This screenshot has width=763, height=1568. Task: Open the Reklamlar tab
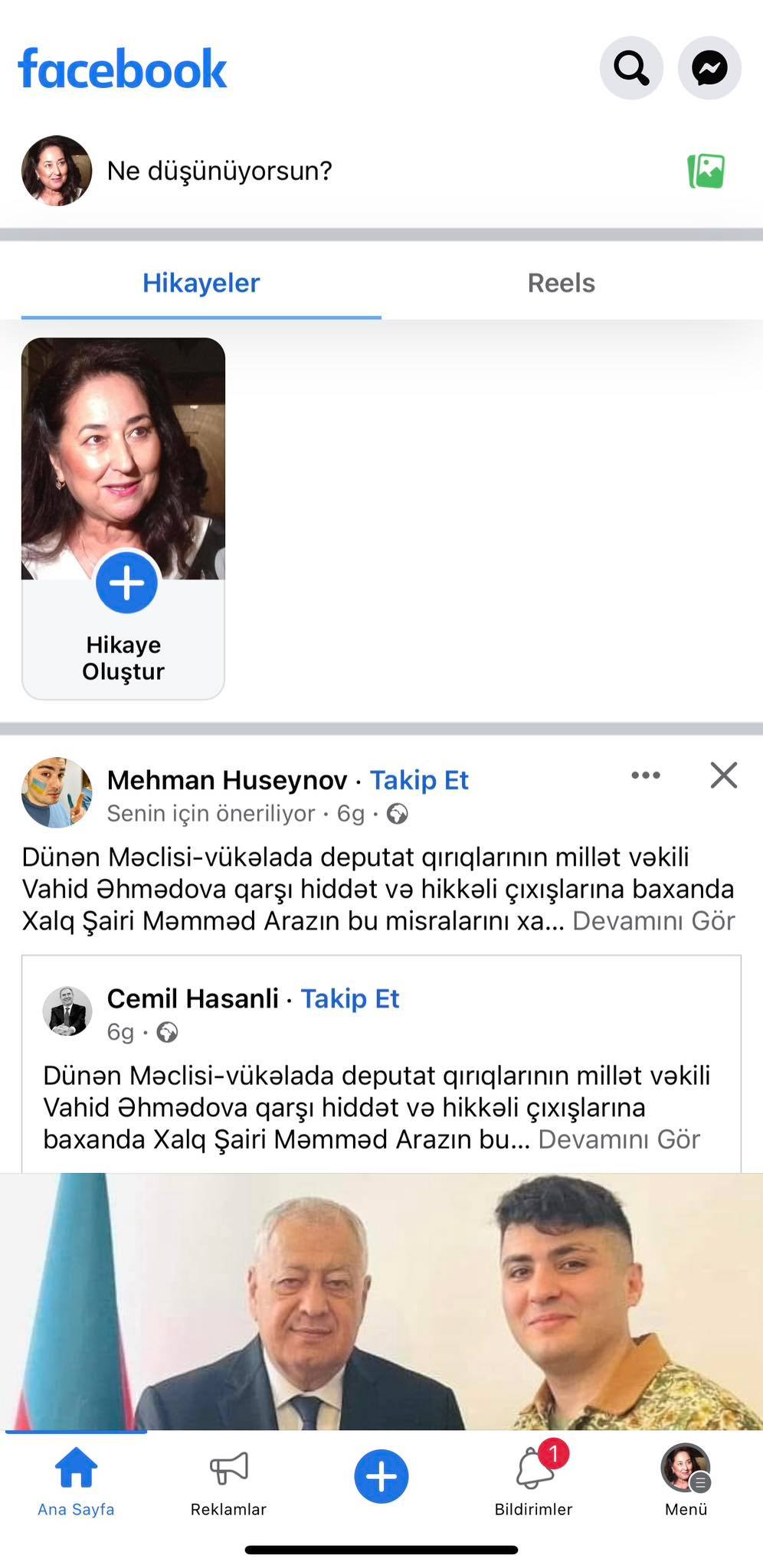pyautogui.click(x=228, y=1479)
